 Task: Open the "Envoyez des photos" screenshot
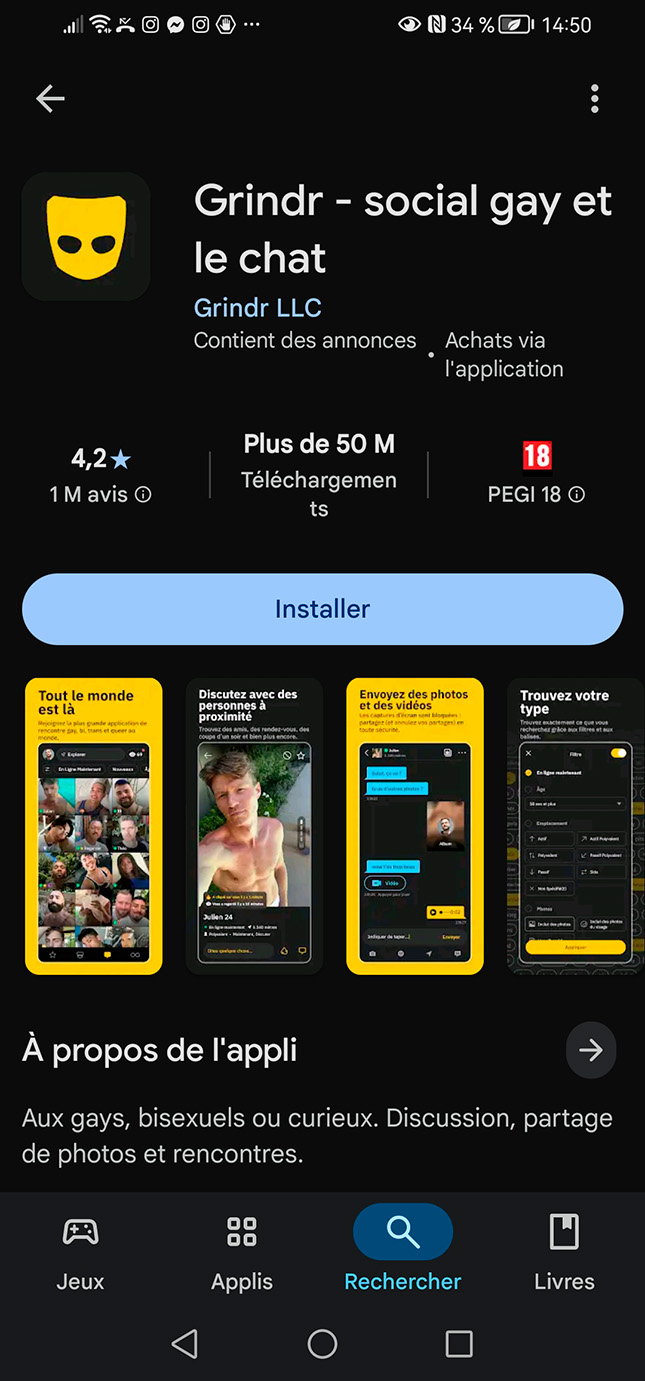pos(415,826)
